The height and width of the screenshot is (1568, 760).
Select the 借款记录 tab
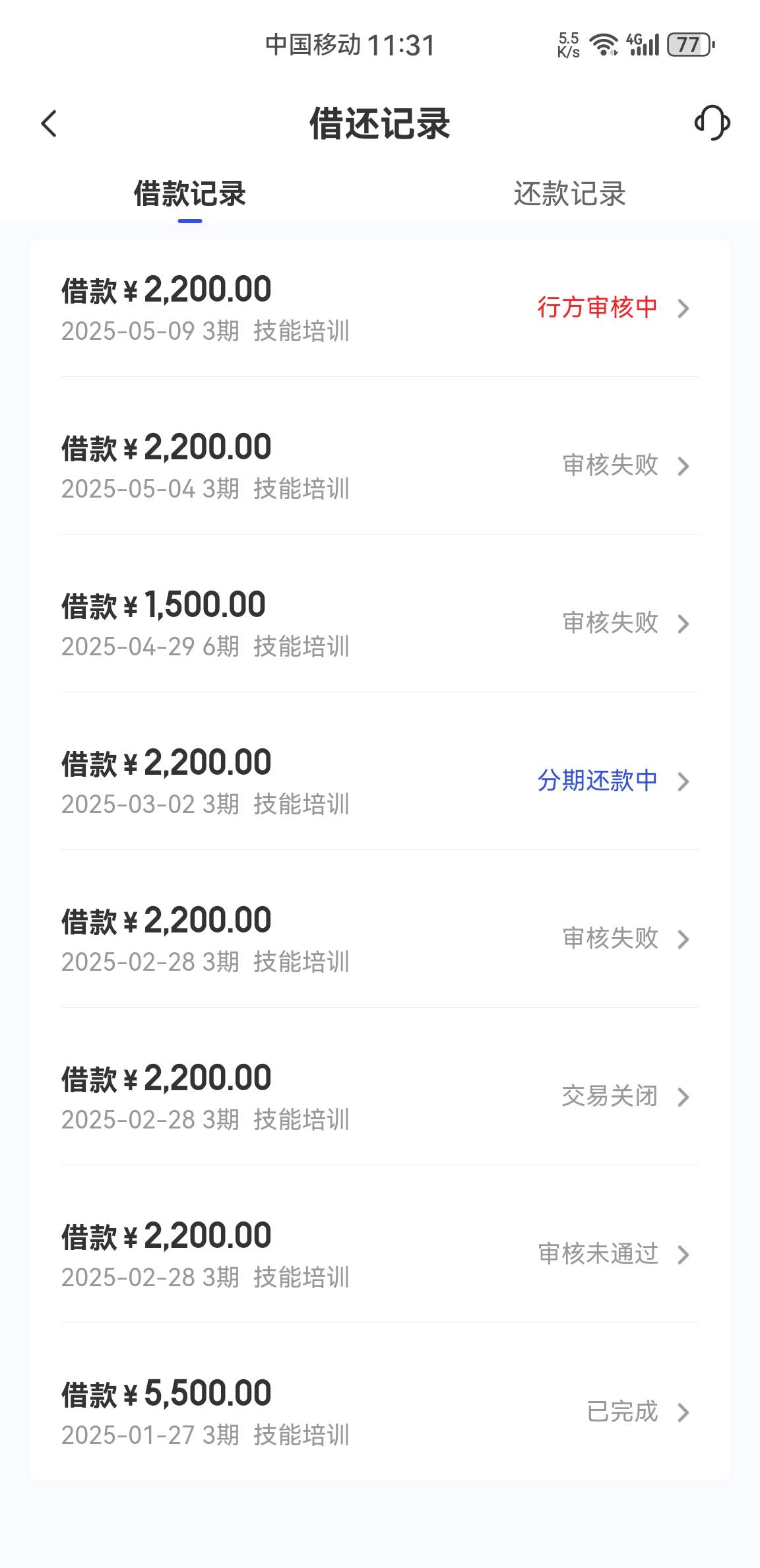point(190,194)
